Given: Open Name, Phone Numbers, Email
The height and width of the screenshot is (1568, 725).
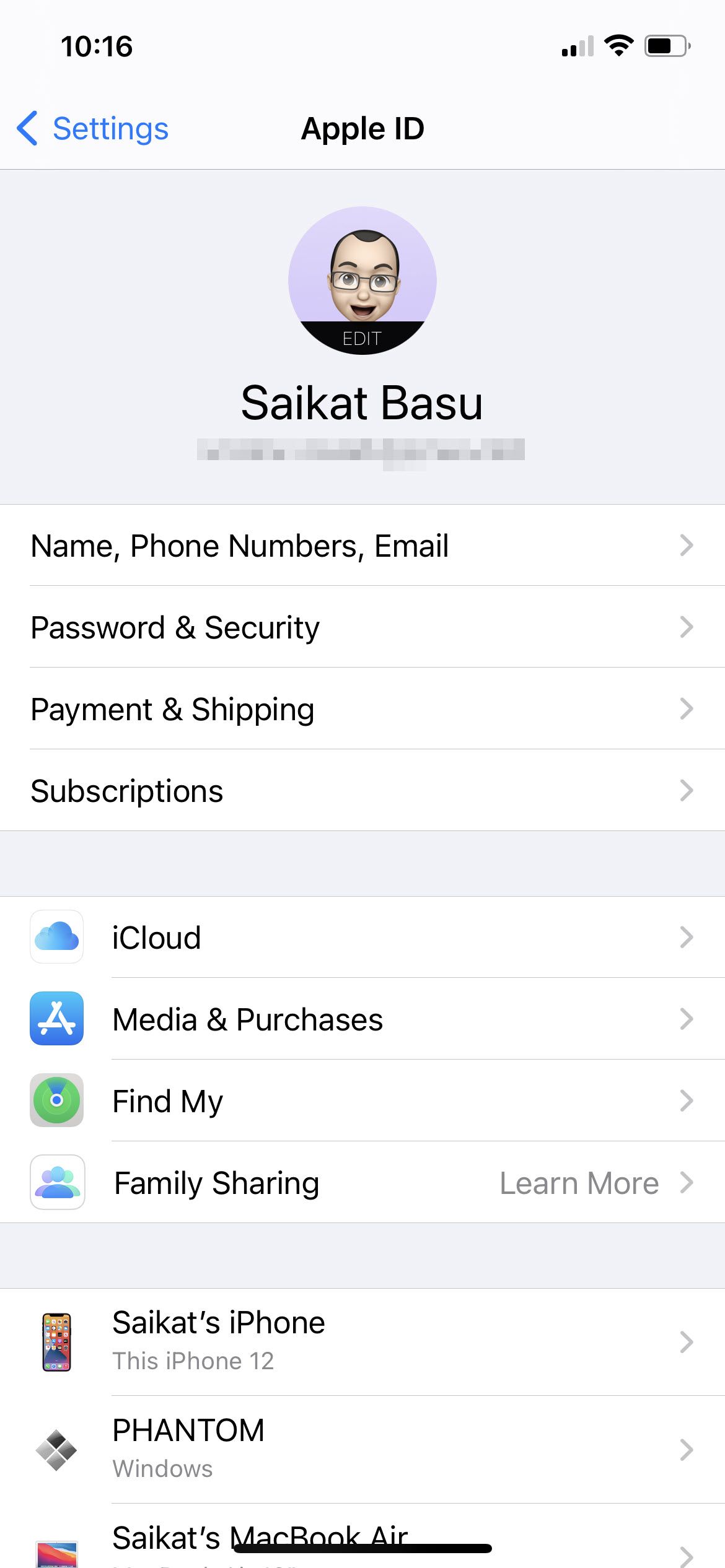Looking at the screenshot, I should pyautogui.click(x=362, y=546).
